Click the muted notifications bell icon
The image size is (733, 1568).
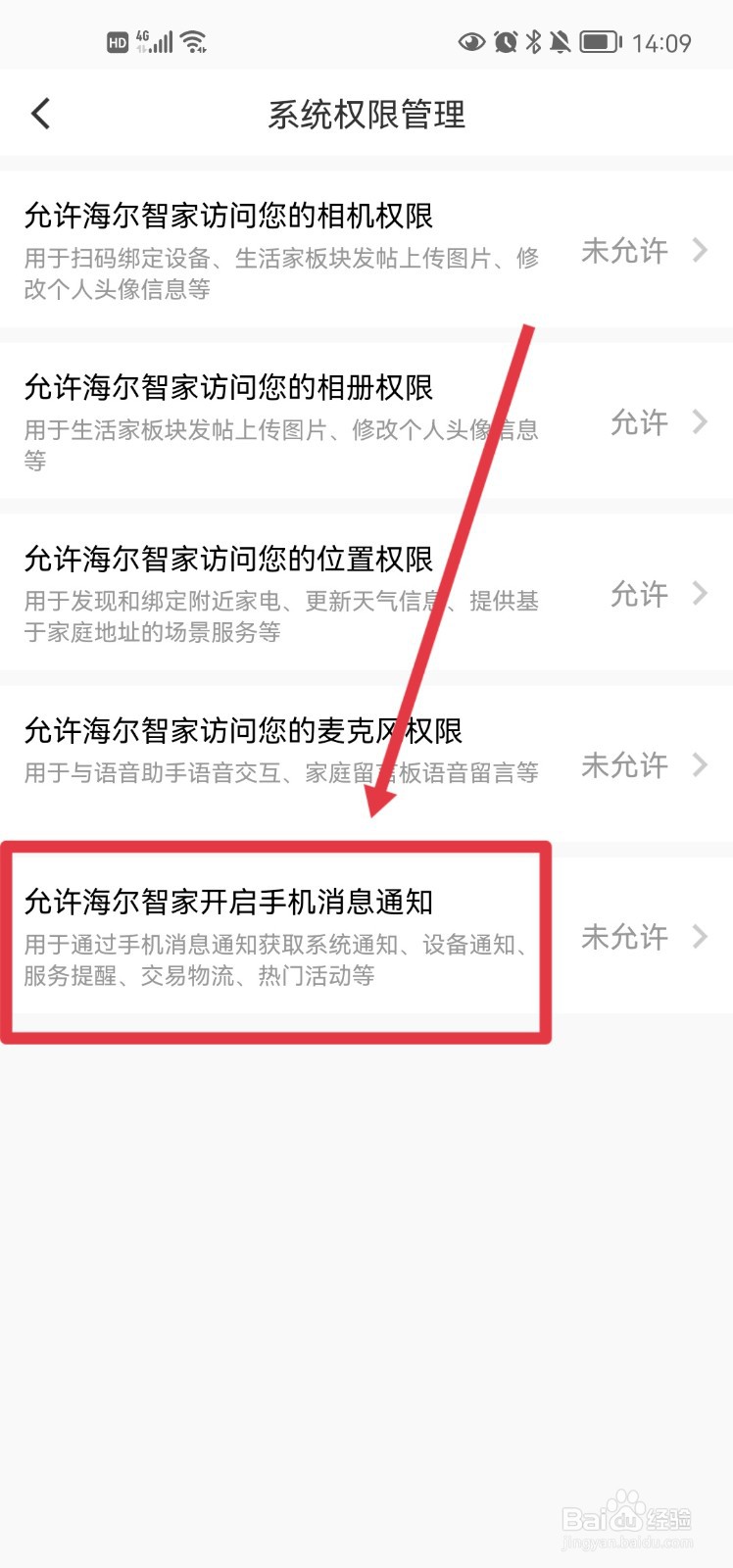[561, 40]
